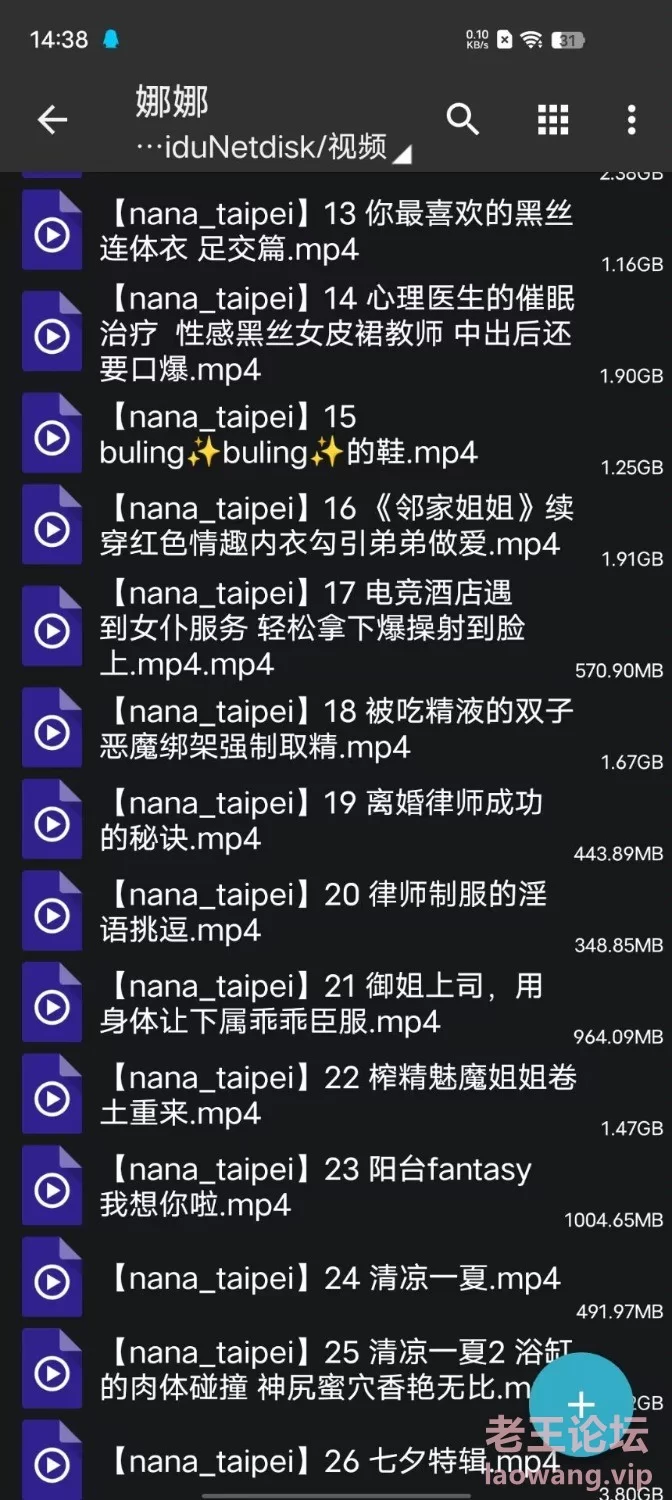Open the nana_taipei 22 mp4 file
This screenshot has width=672, height=1500.
[336, 1095]
